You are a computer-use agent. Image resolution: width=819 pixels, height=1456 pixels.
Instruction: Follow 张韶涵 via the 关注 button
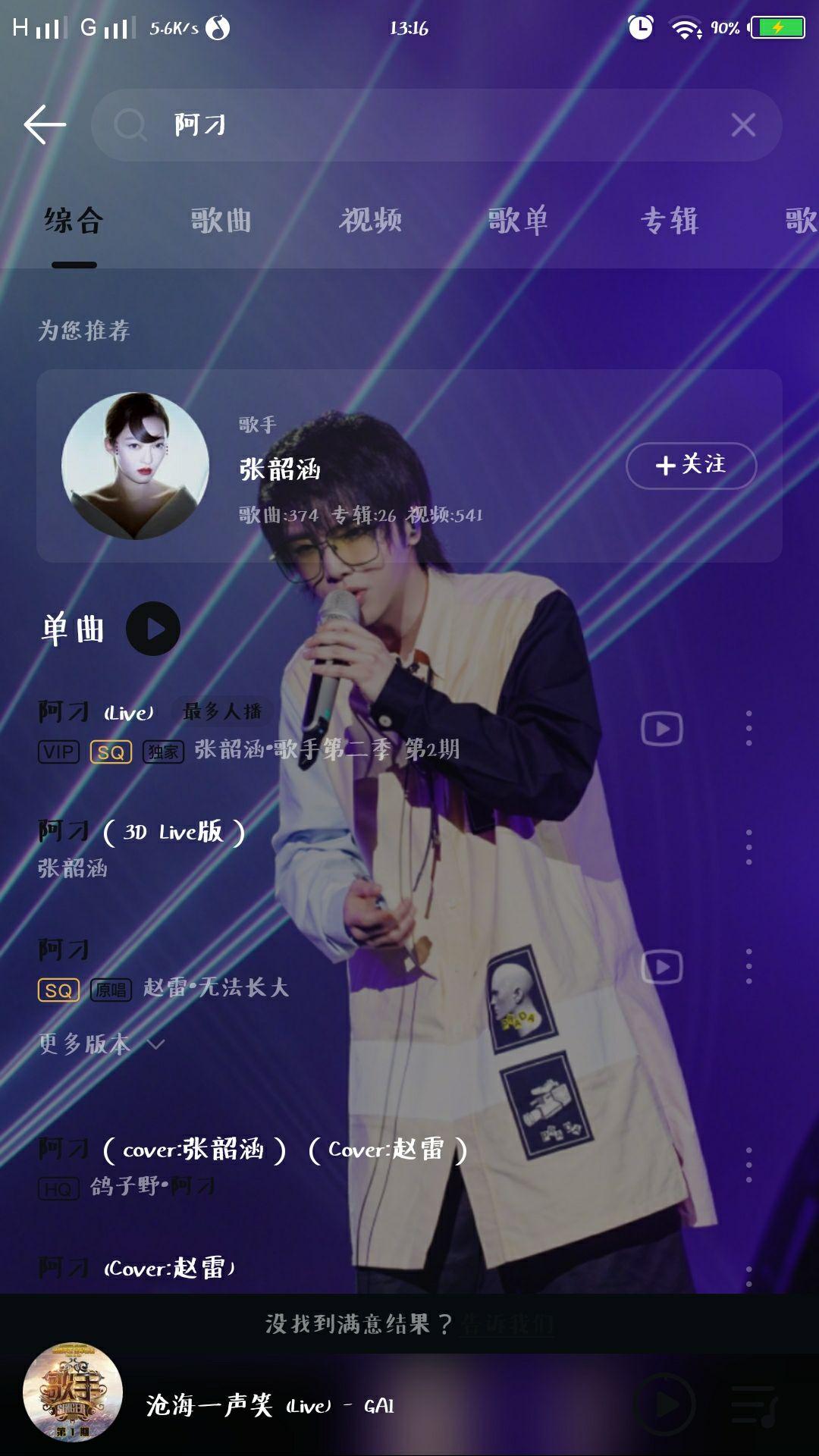[x=691, y=466]
